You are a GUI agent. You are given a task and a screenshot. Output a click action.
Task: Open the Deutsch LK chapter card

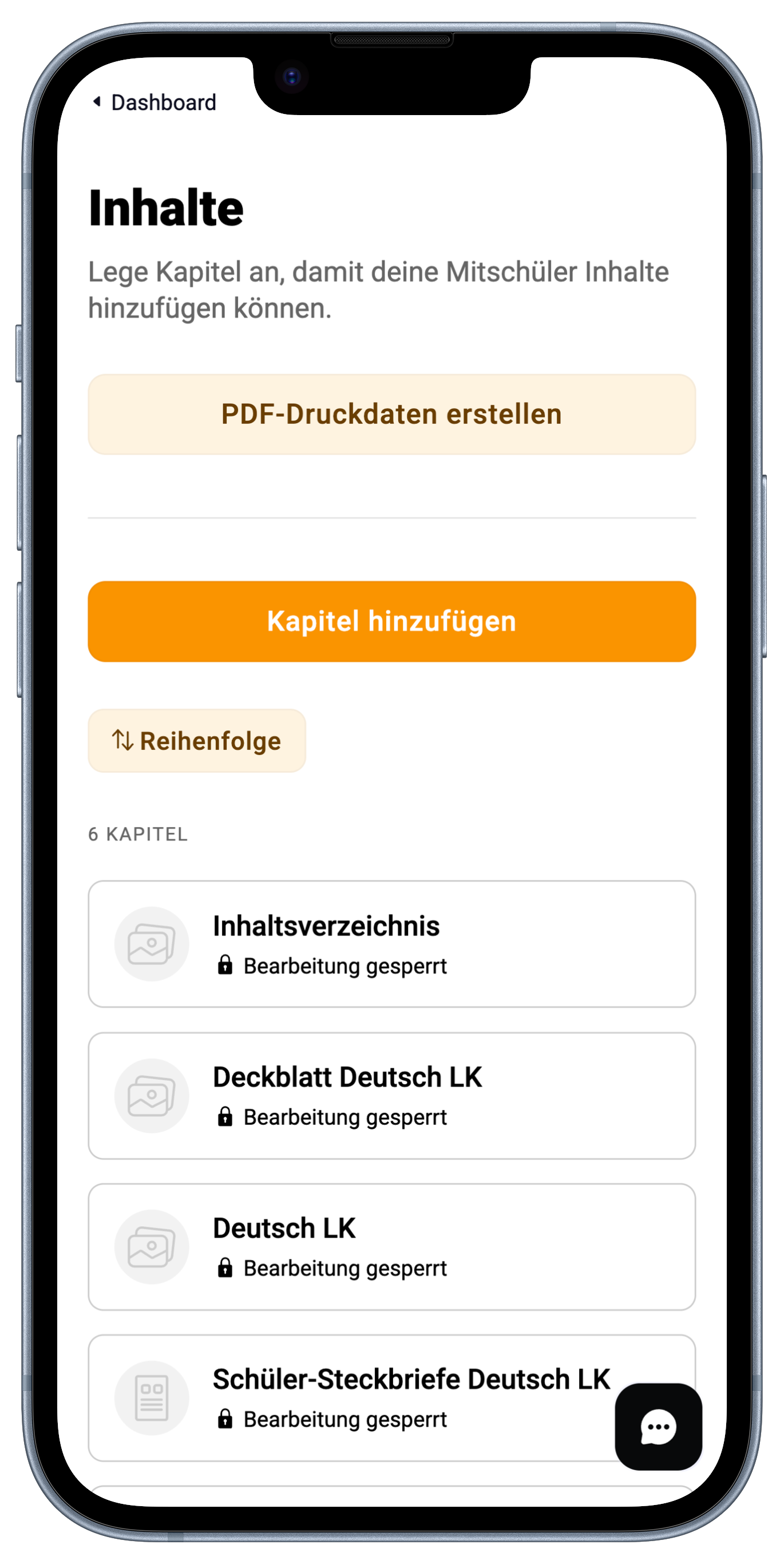(x=391, y=1246)
